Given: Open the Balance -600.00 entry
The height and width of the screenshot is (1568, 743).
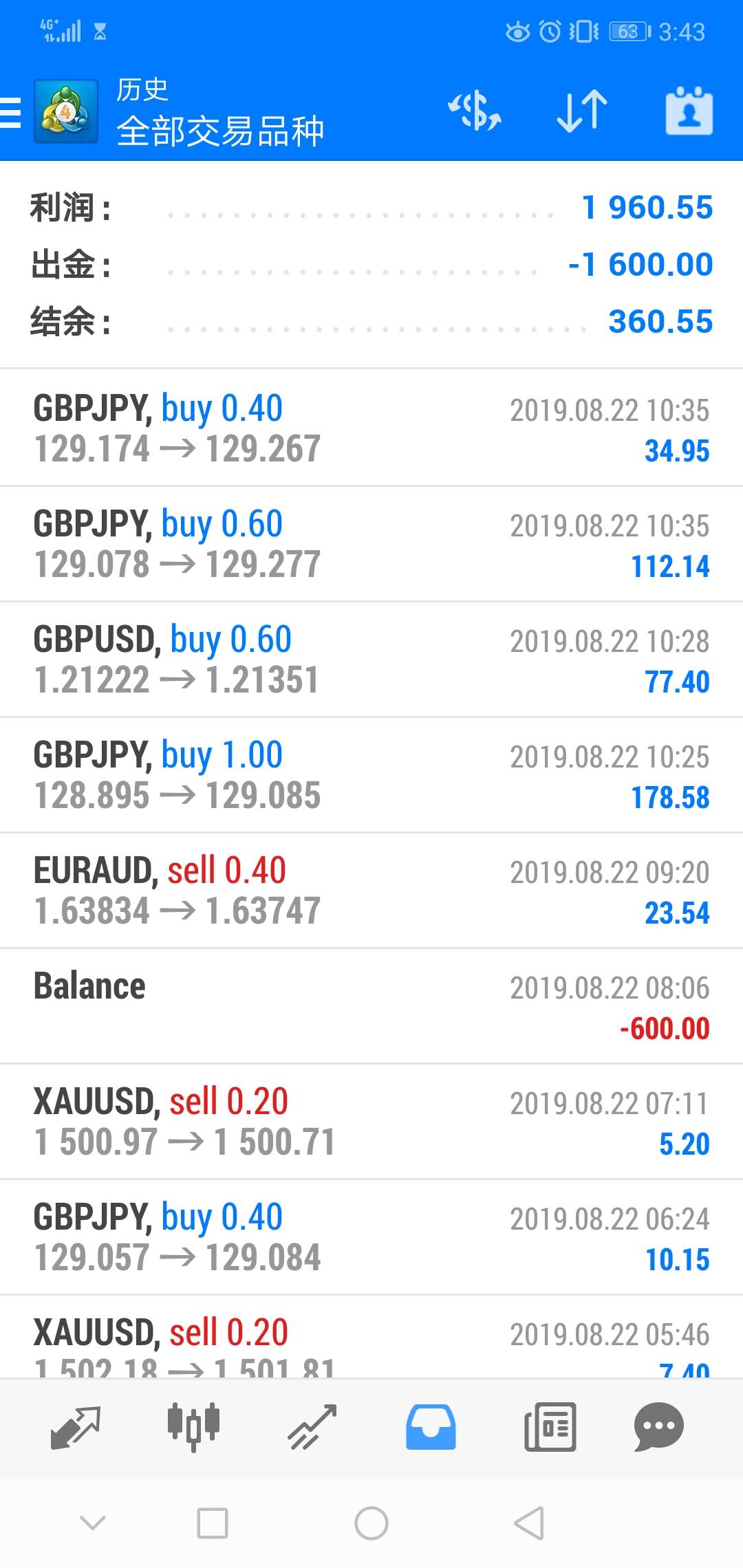Looking at the screenshot, I should tap(371, 1005).
